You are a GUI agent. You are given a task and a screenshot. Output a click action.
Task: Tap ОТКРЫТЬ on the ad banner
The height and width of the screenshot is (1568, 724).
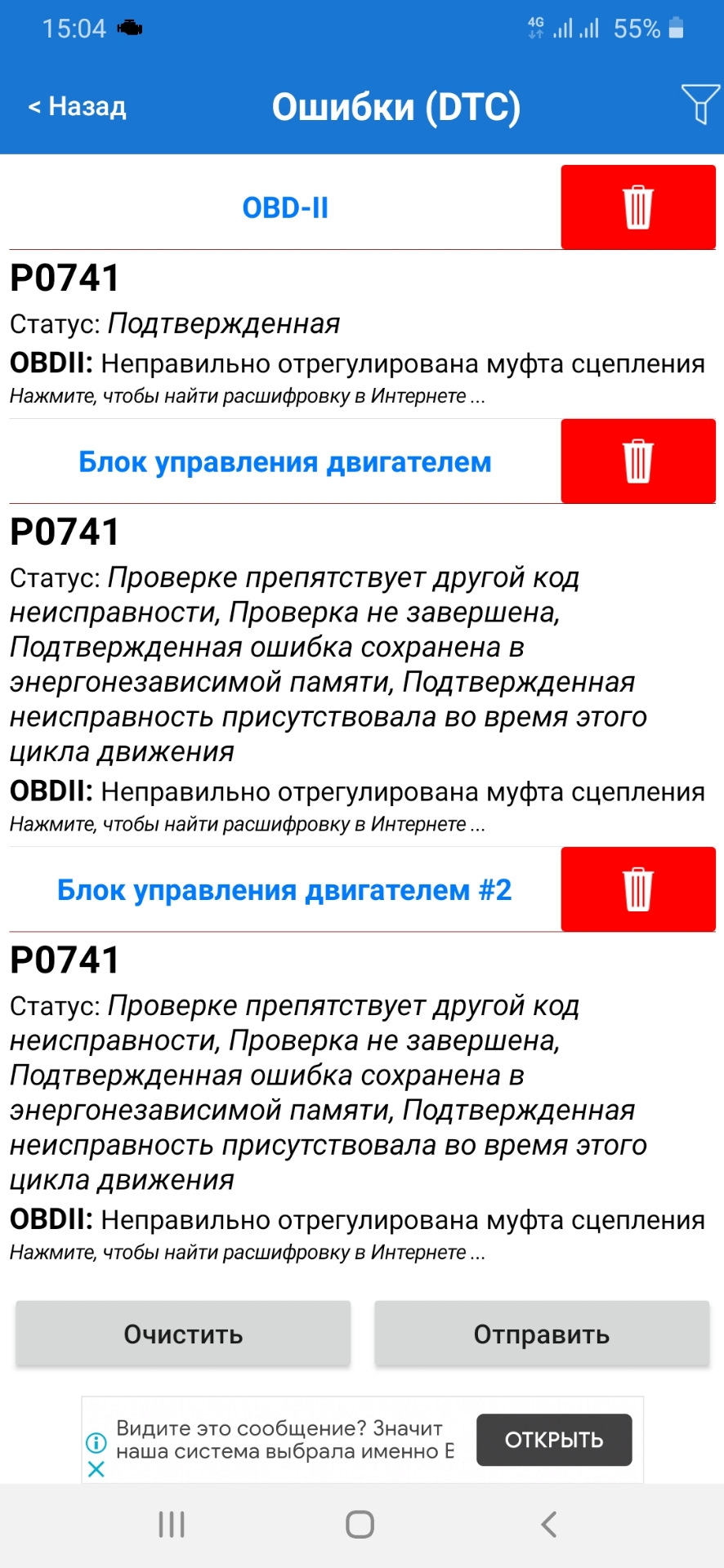[554, 1440]
